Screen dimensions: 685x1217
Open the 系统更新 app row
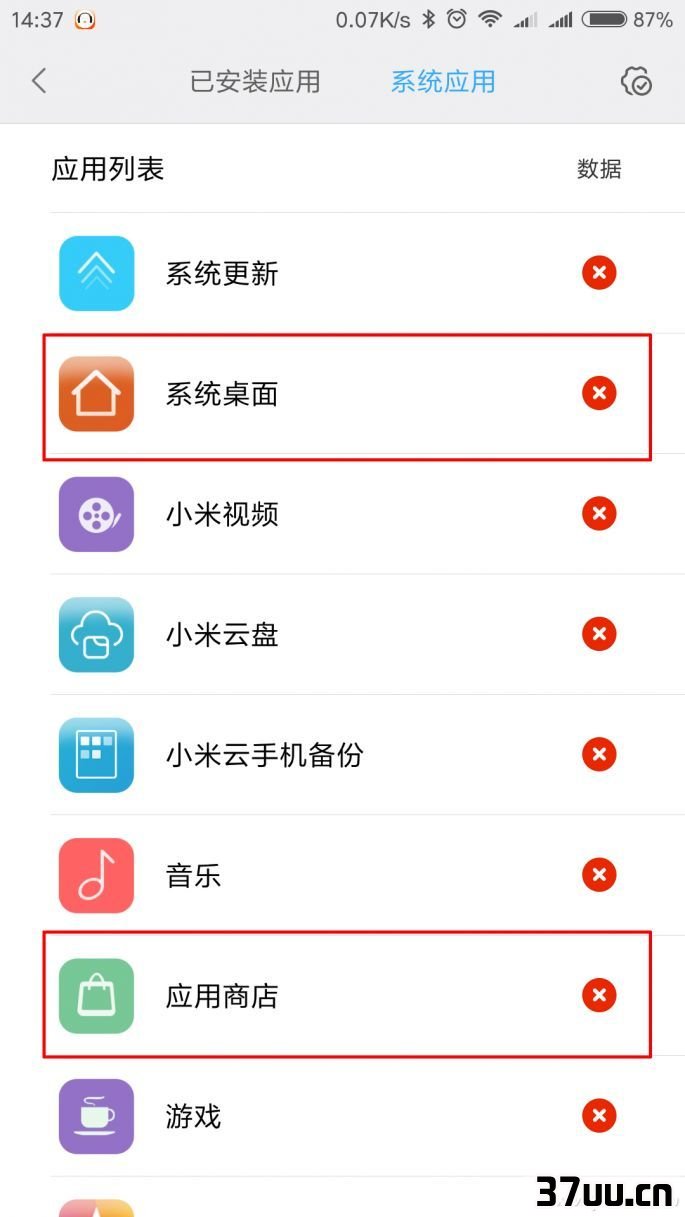(342, 273)
